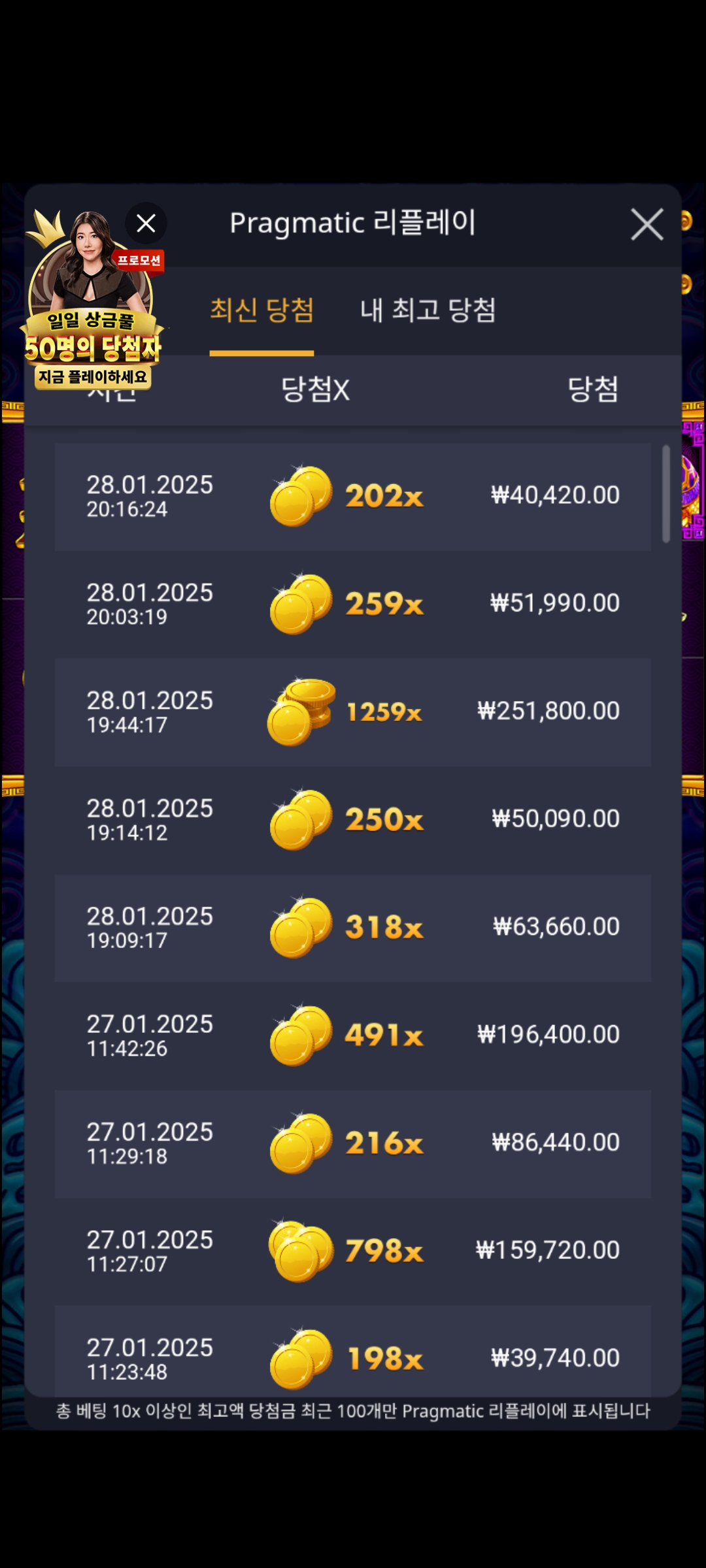
Task: Watch the 1259x win of ₩251,800.00
Action: (x=352, y=712)
